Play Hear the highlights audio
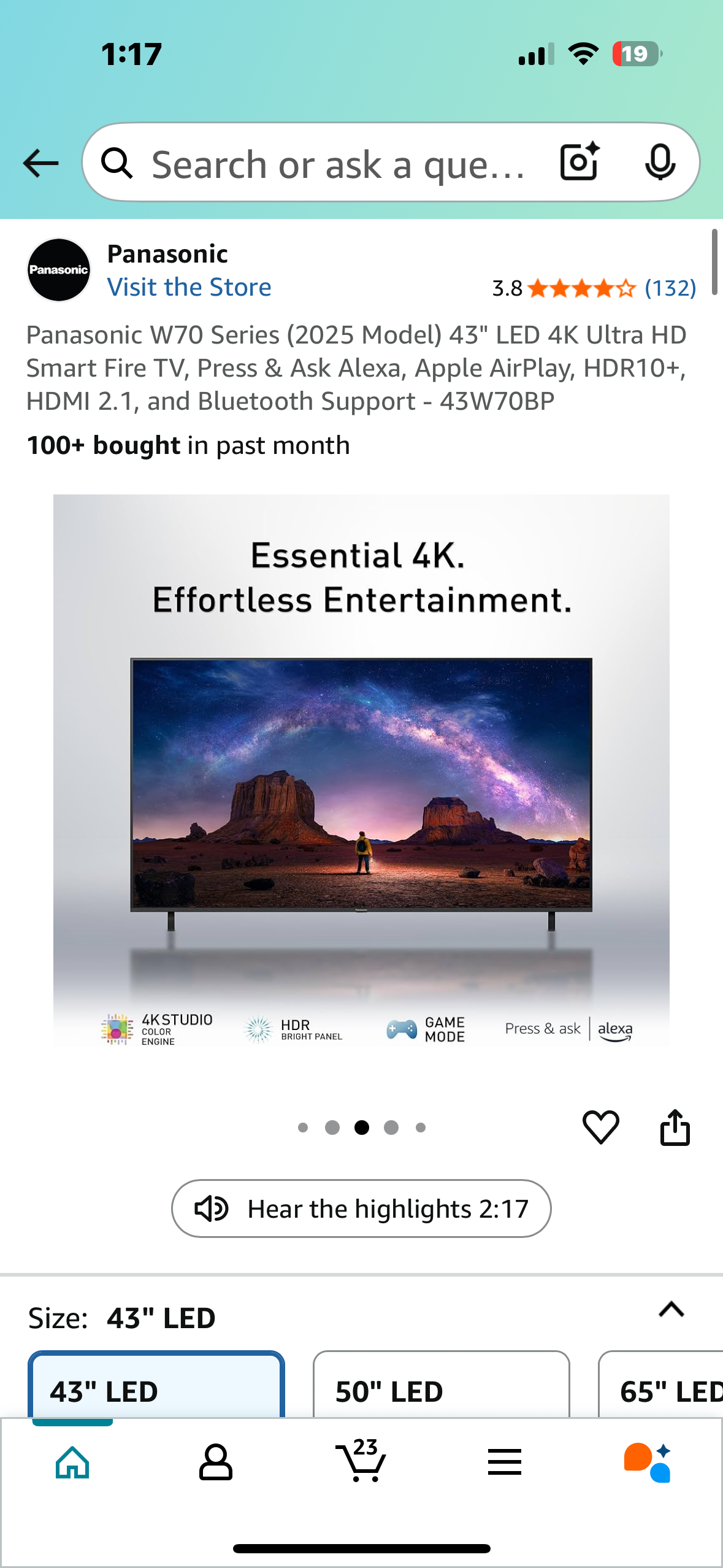723x1568 pixels. [361, 1209]
